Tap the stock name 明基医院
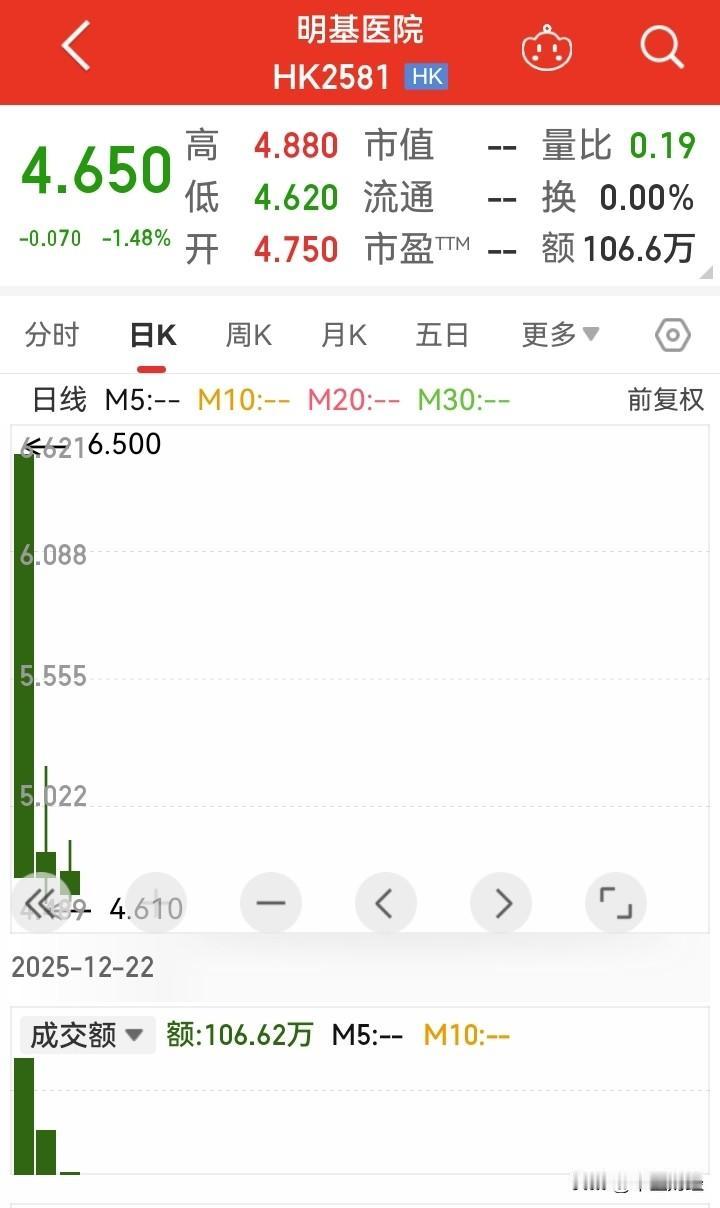This screenshot has height=1208, width=720. tap(360, 30)
